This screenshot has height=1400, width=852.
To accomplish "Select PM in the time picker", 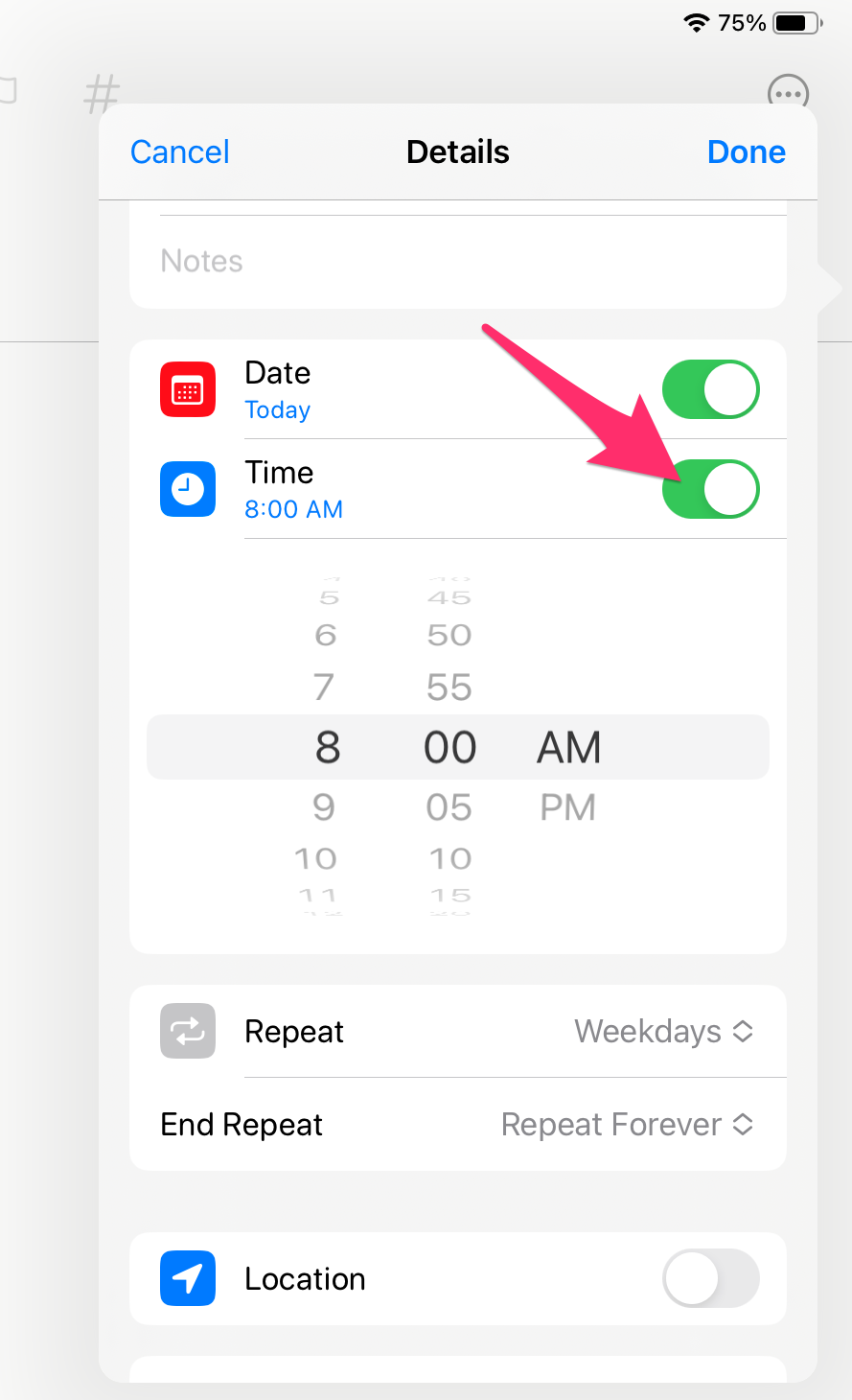I will pos(568,807).
